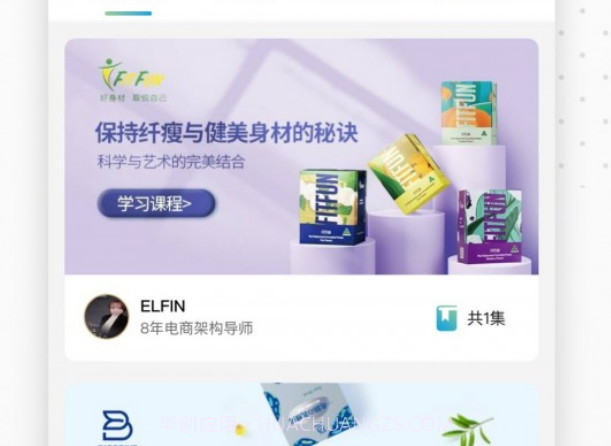Open the second course card below
The image size is (611, 446).
tap(301, 415)
